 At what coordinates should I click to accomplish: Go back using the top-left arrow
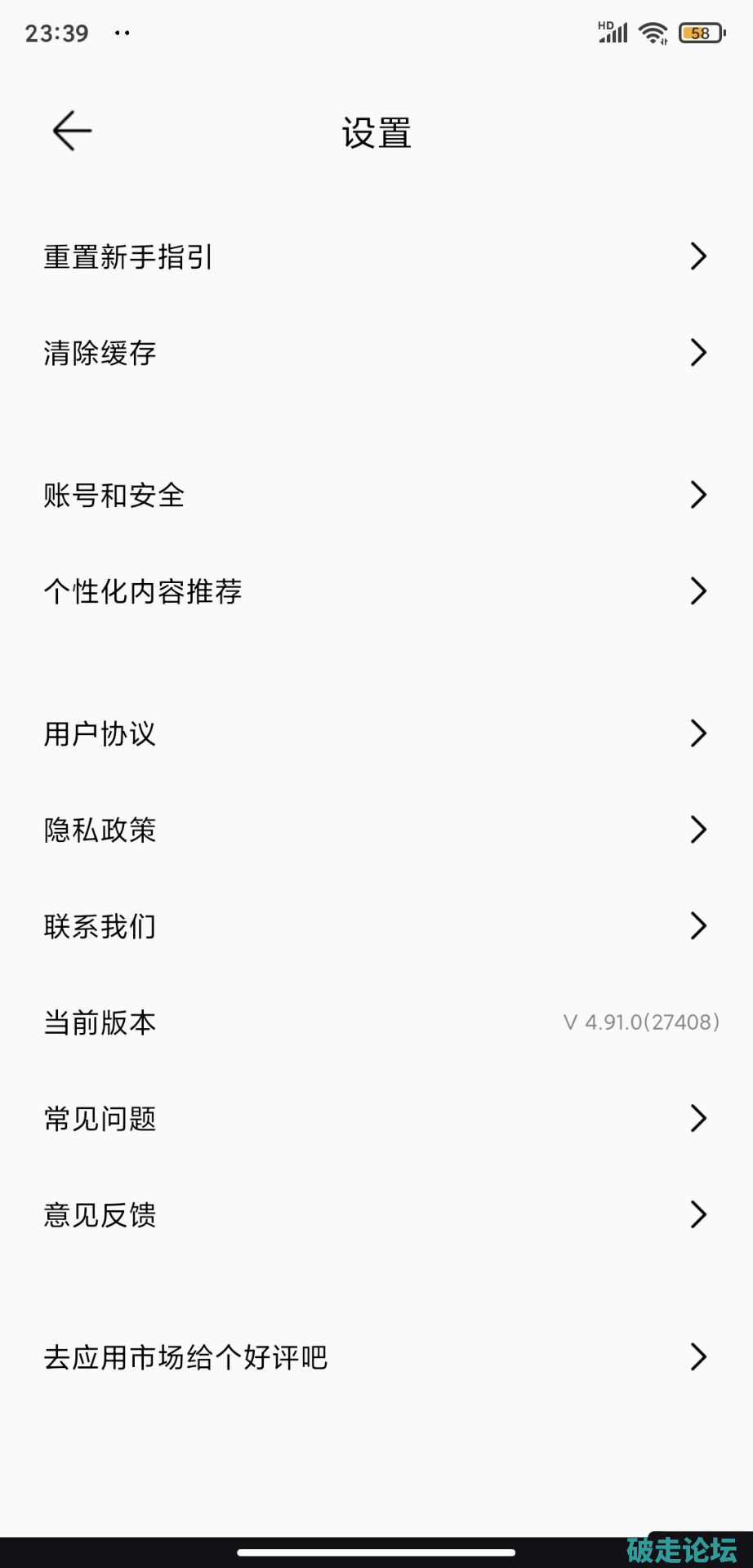pos(72,131)
